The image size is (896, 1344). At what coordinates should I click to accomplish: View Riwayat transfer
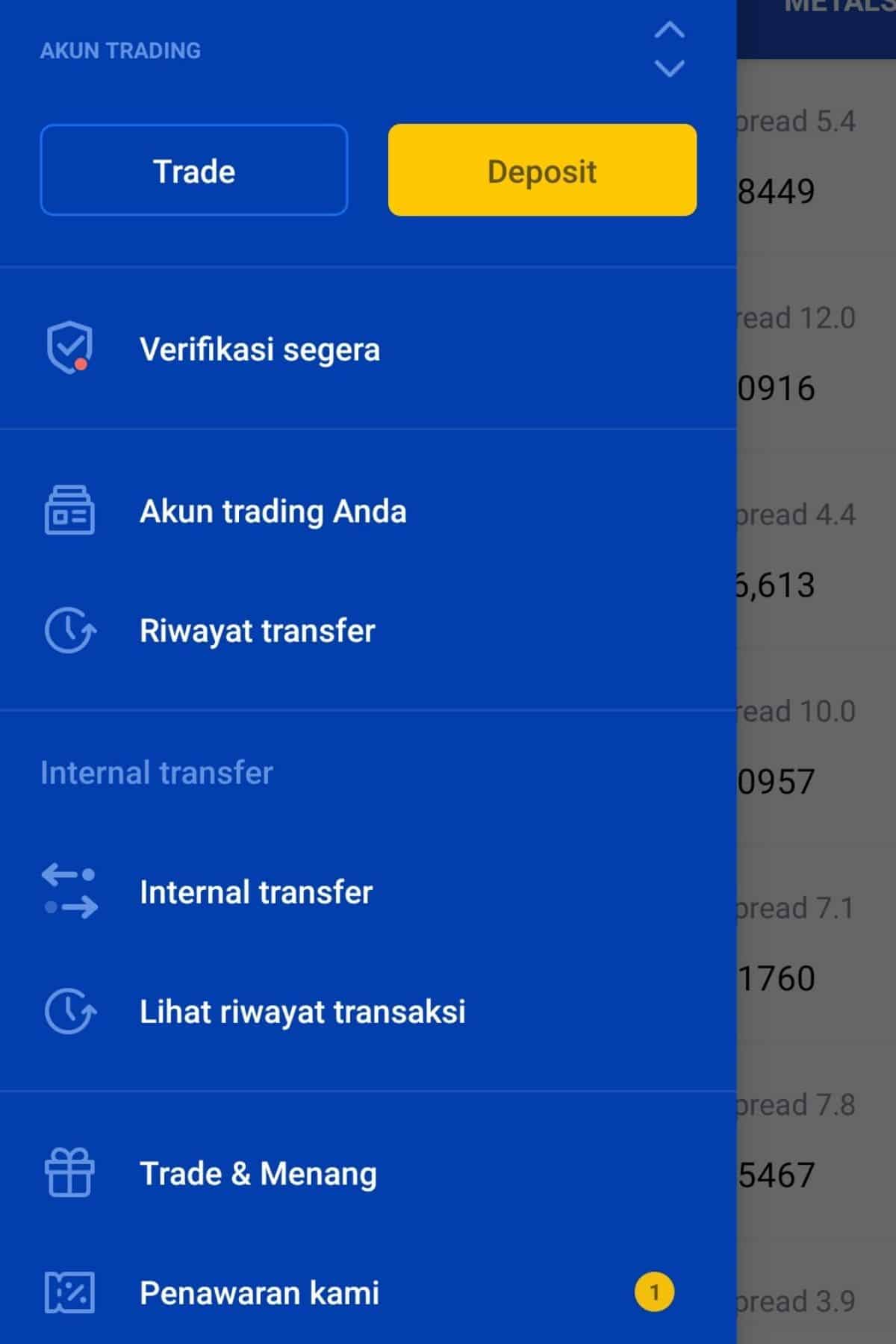[257, 631]
